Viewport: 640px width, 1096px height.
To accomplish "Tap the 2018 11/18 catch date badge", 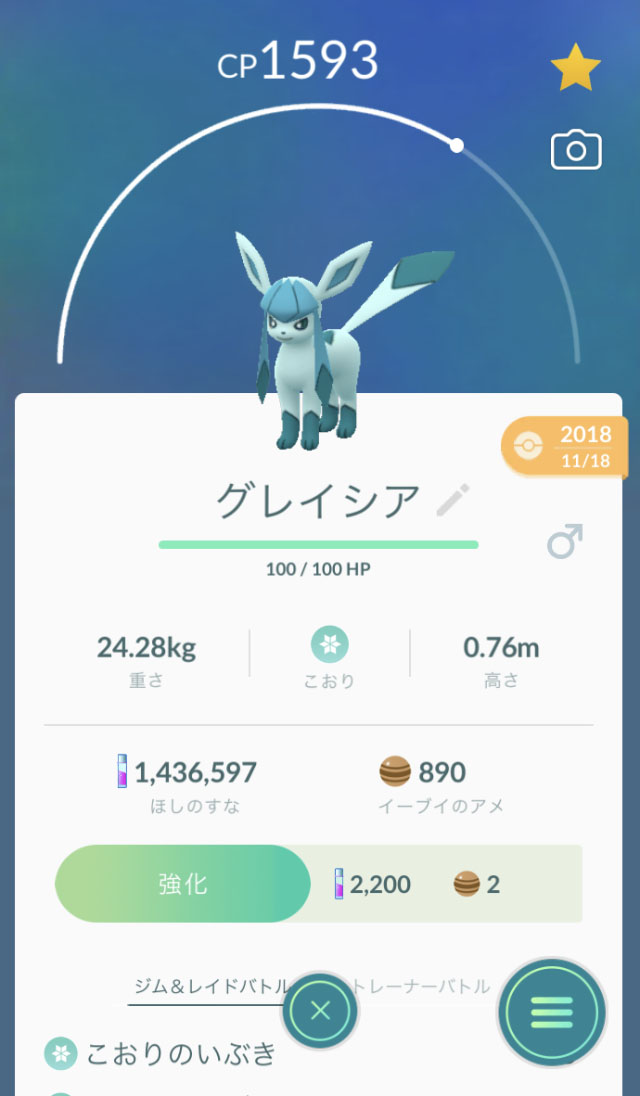I will click(568, 446).
